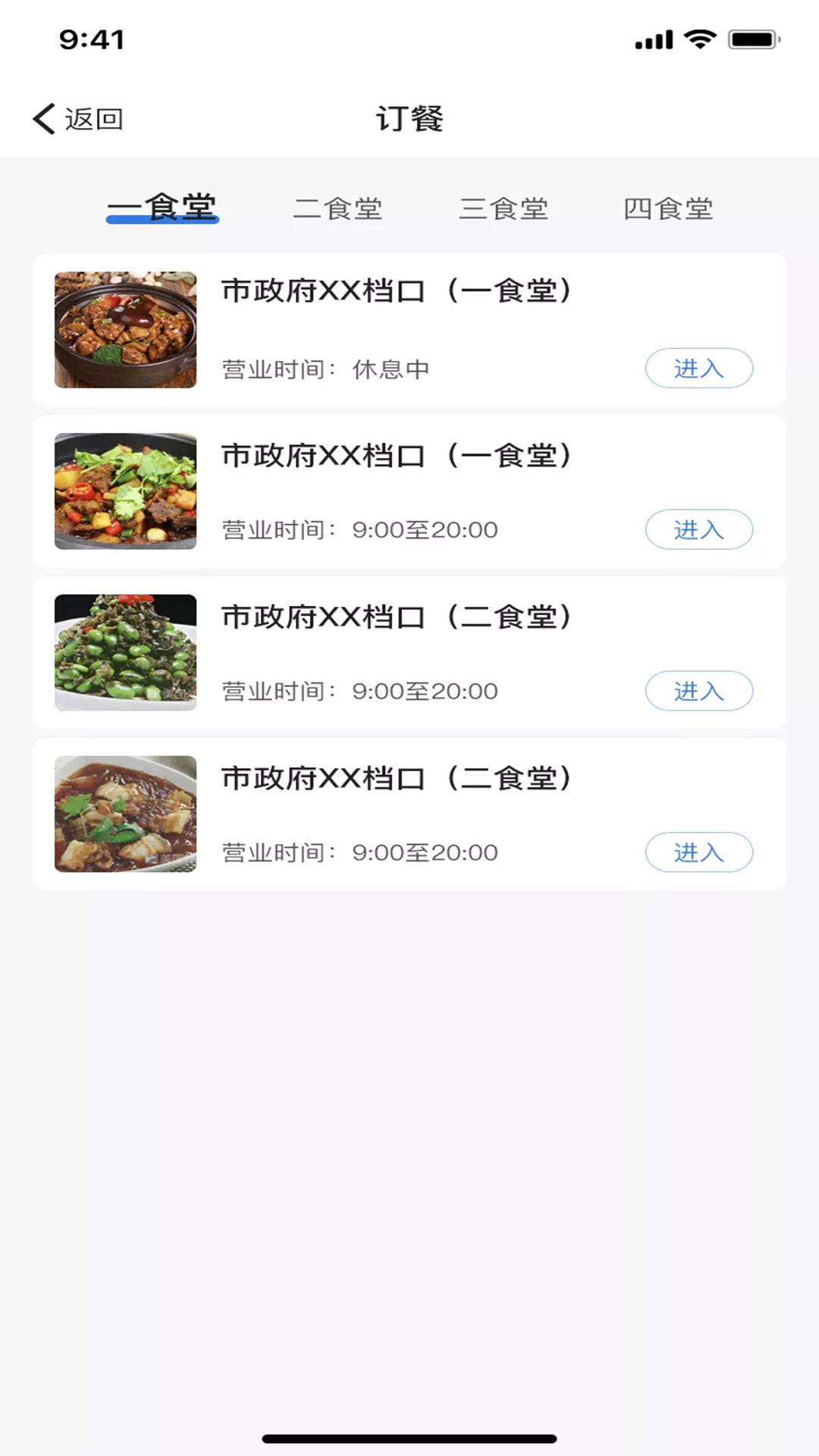Switch to the 二食堂 tab
This screenshot has height=1456, width=819.
coord(339,209)
